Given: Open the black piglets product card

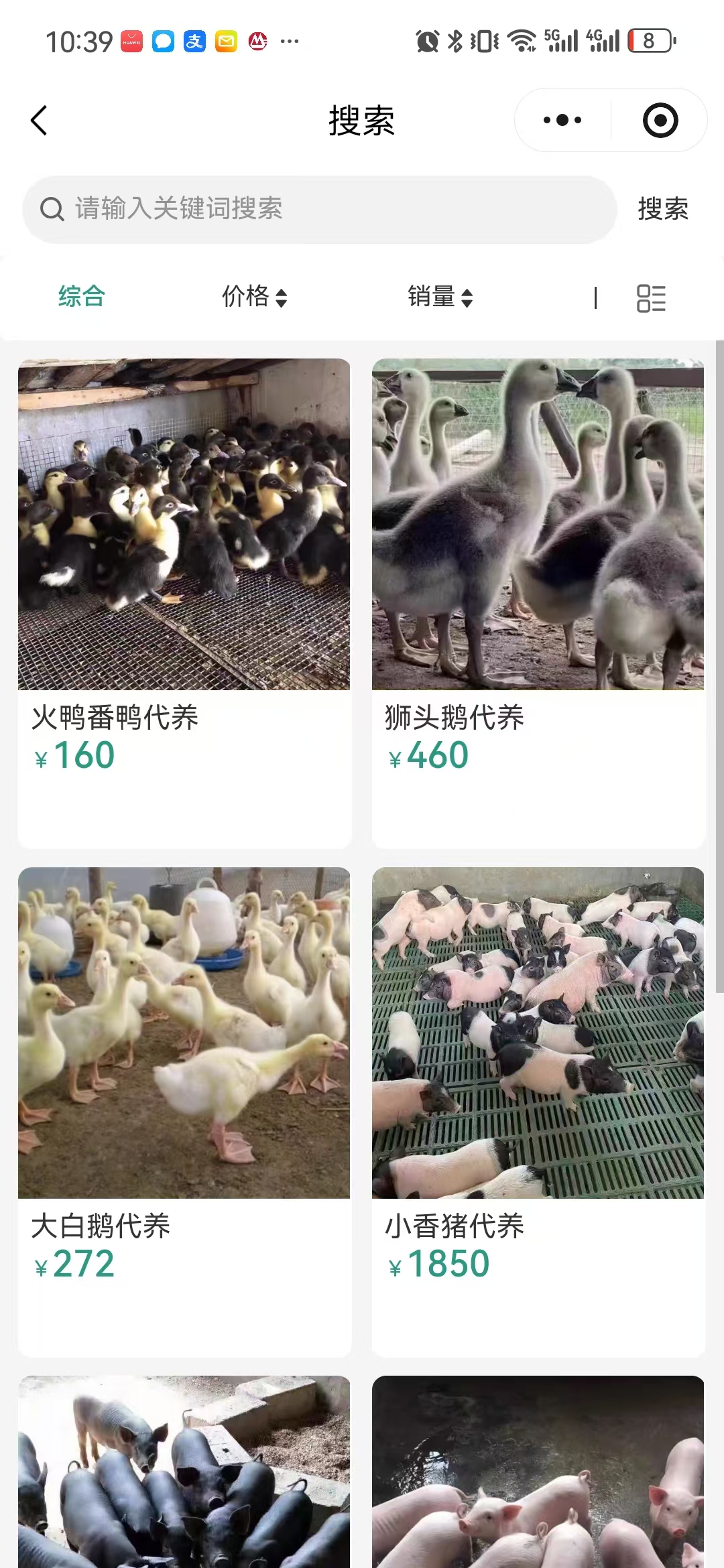Looking at the screenshot, I should (184, 1474).
